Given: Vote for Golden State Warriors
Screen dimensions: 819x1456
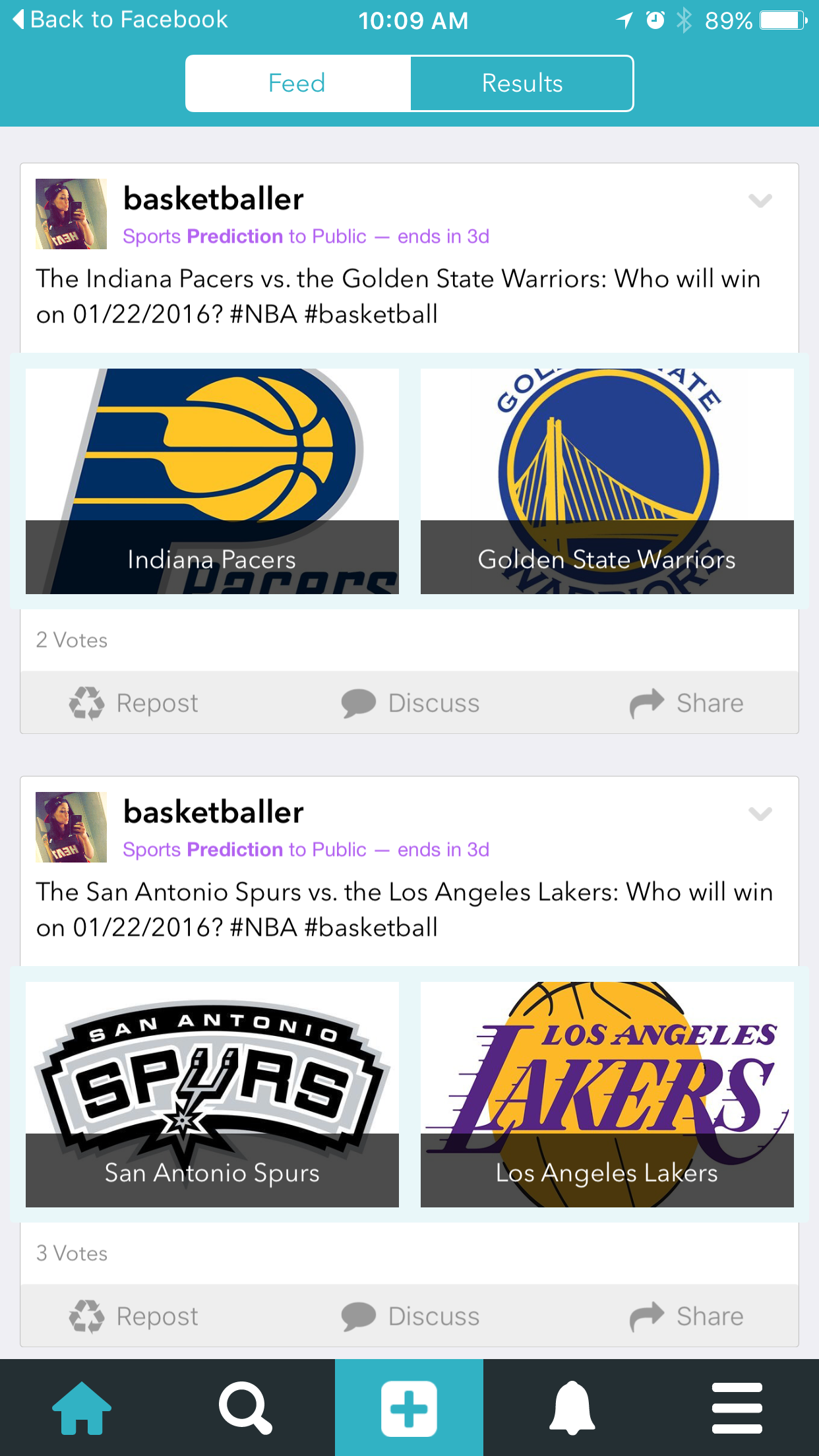Looking at the screenshot, I should [x=607, y=481].
